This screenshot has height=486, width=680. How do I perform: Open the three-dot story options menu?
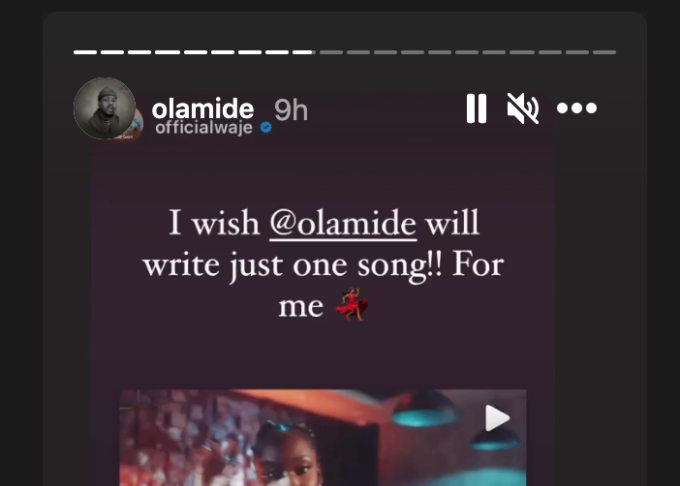coord(577,108)
